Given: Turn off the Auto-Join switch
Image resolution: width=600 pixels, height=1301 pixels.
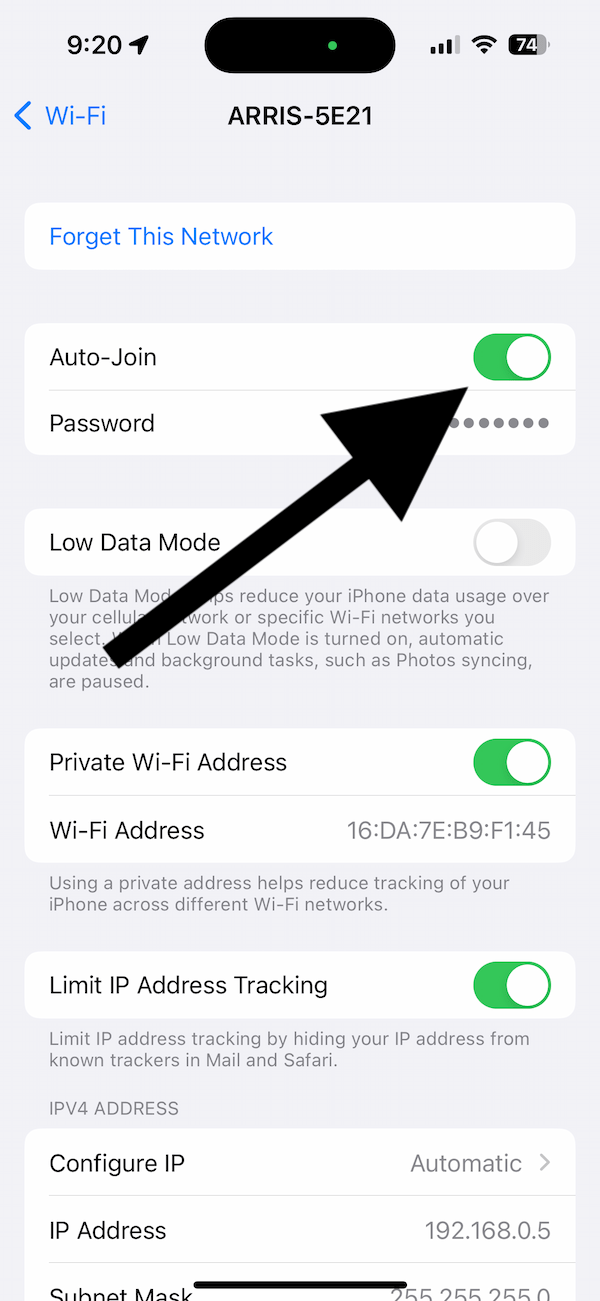Looking at the screenshot, I should pos(511,357).
